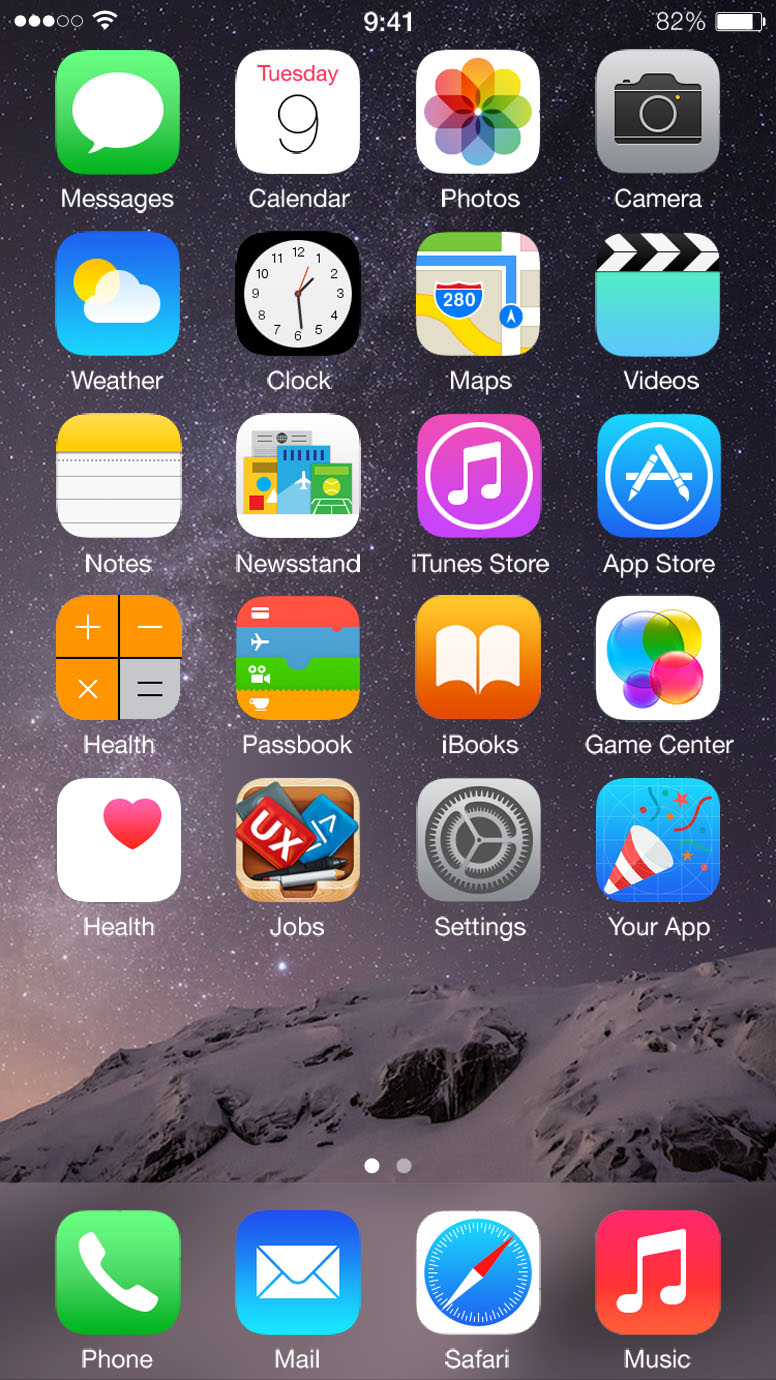776x1380 pixels.
Task: Open the Newsstand folder
Action: click(298, 476)
